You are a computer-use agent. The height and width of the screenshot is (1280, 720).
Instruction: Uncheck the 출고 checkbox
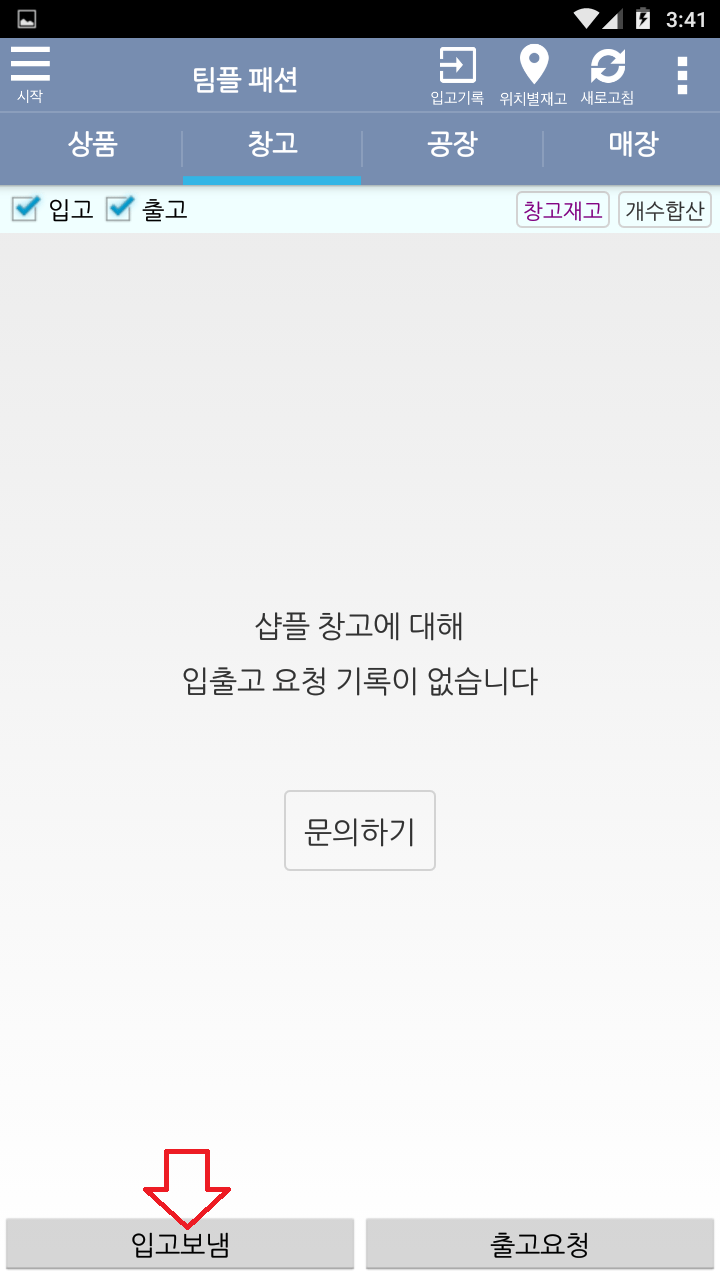tap(120, 209)
